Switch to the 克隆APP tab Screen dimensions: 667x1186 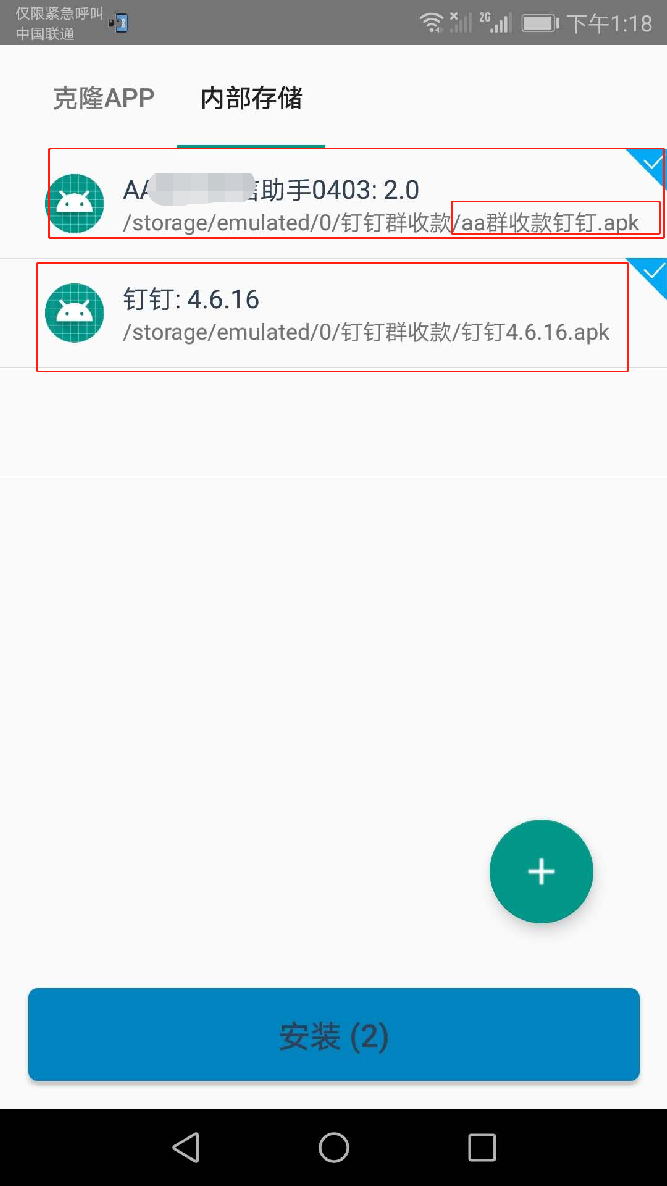tap(103, 98)
